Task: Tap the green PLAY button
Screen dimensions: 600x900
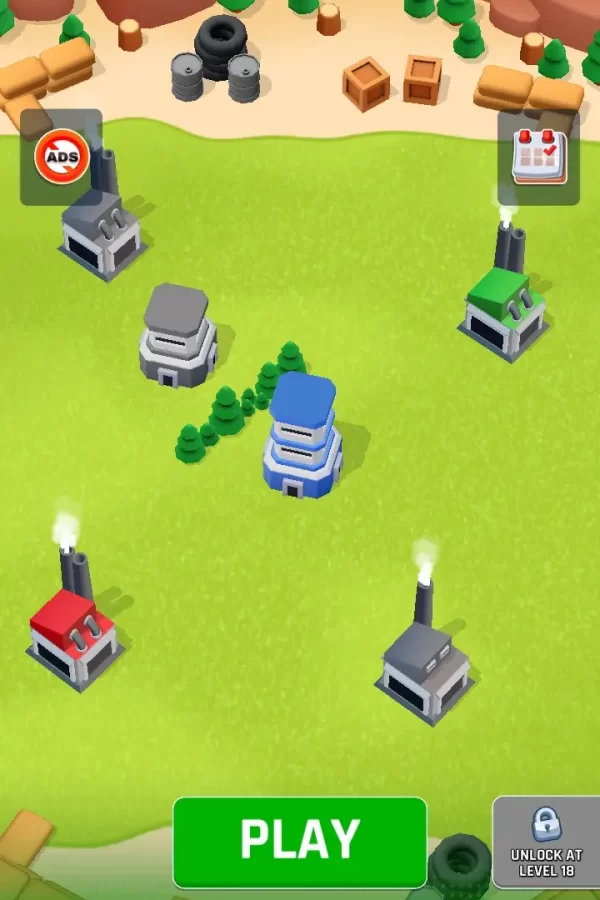Action: [299, 841]
